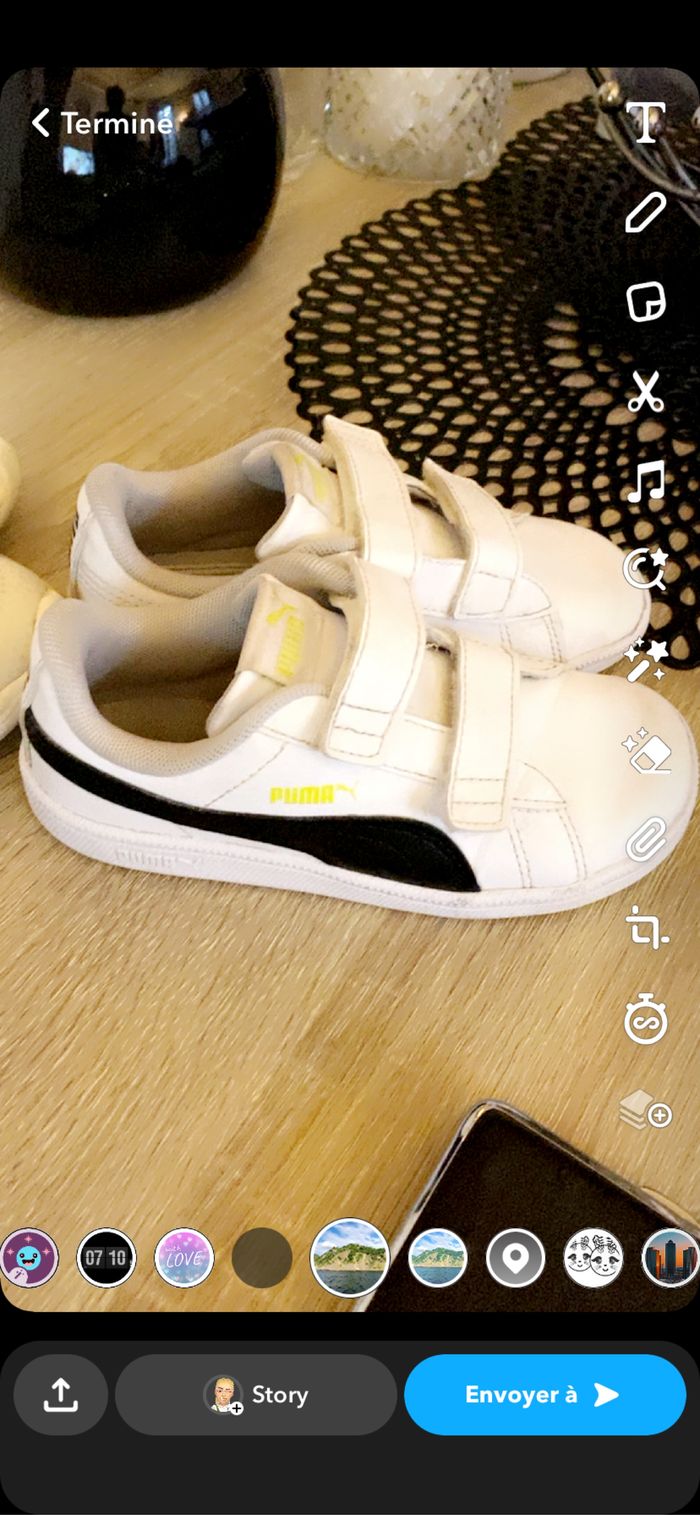Open the crop tool
The width and height of the screenshot is (700, 1515).
pos(646,929)
